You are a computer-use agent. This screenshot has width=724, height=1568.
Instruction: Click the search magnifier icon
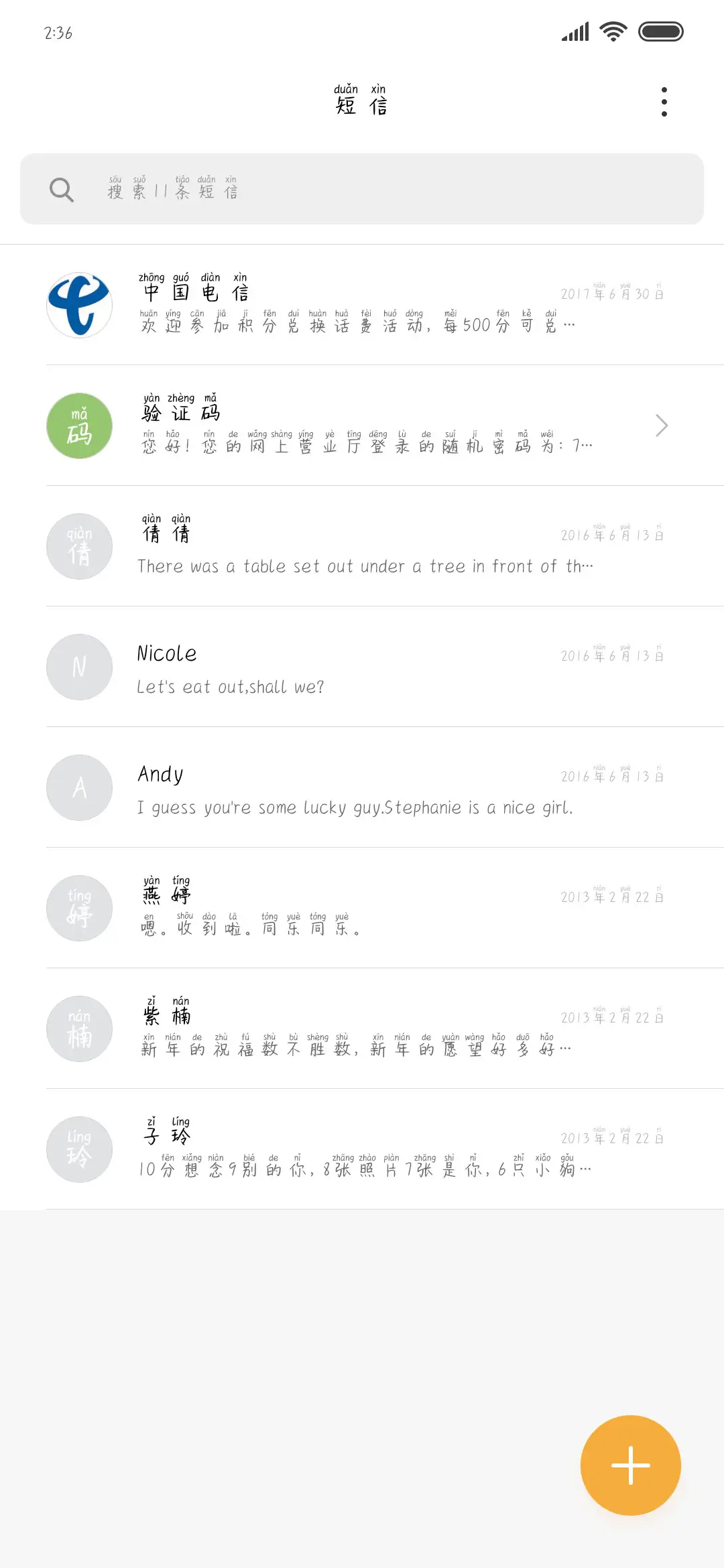[x=61, y=189]
